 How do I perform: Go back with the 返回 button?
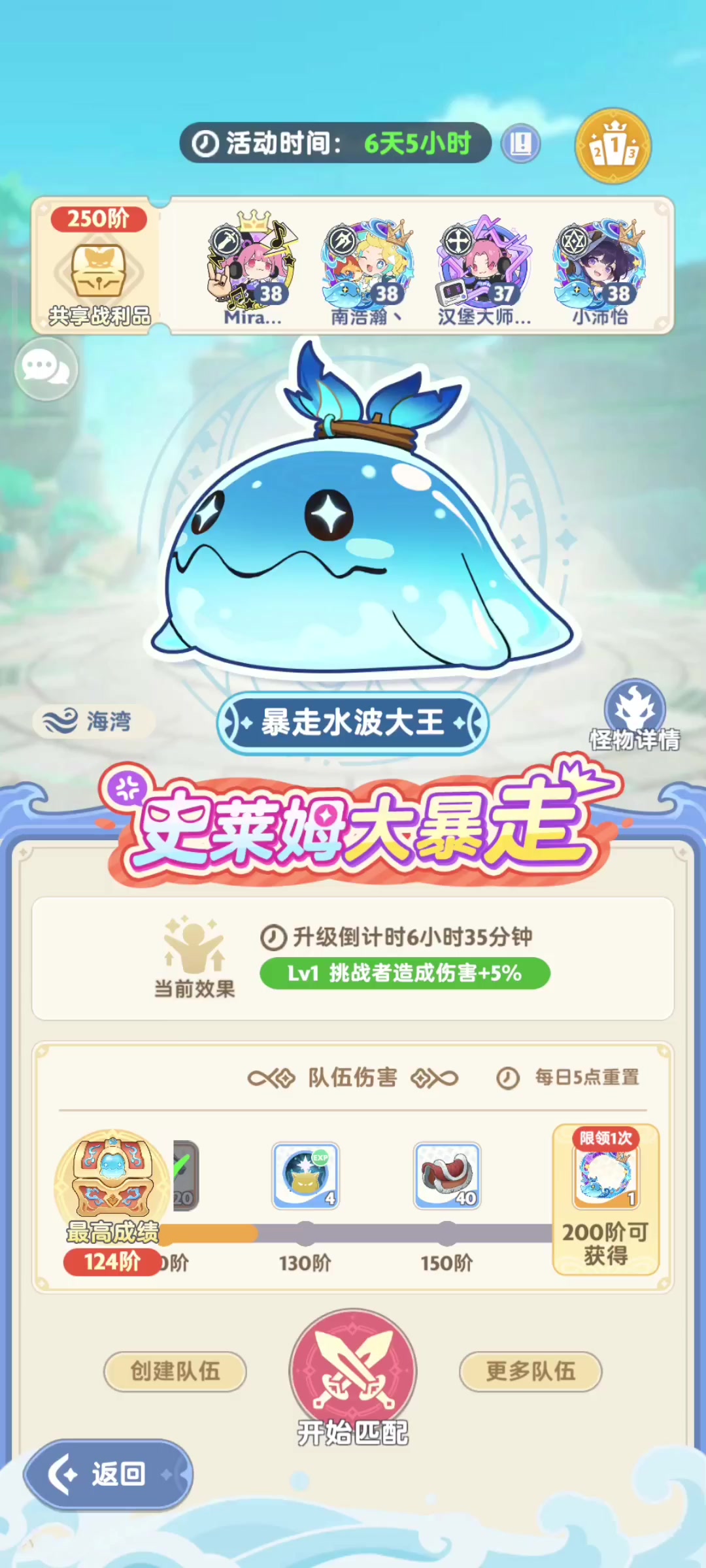[109, 1474]
